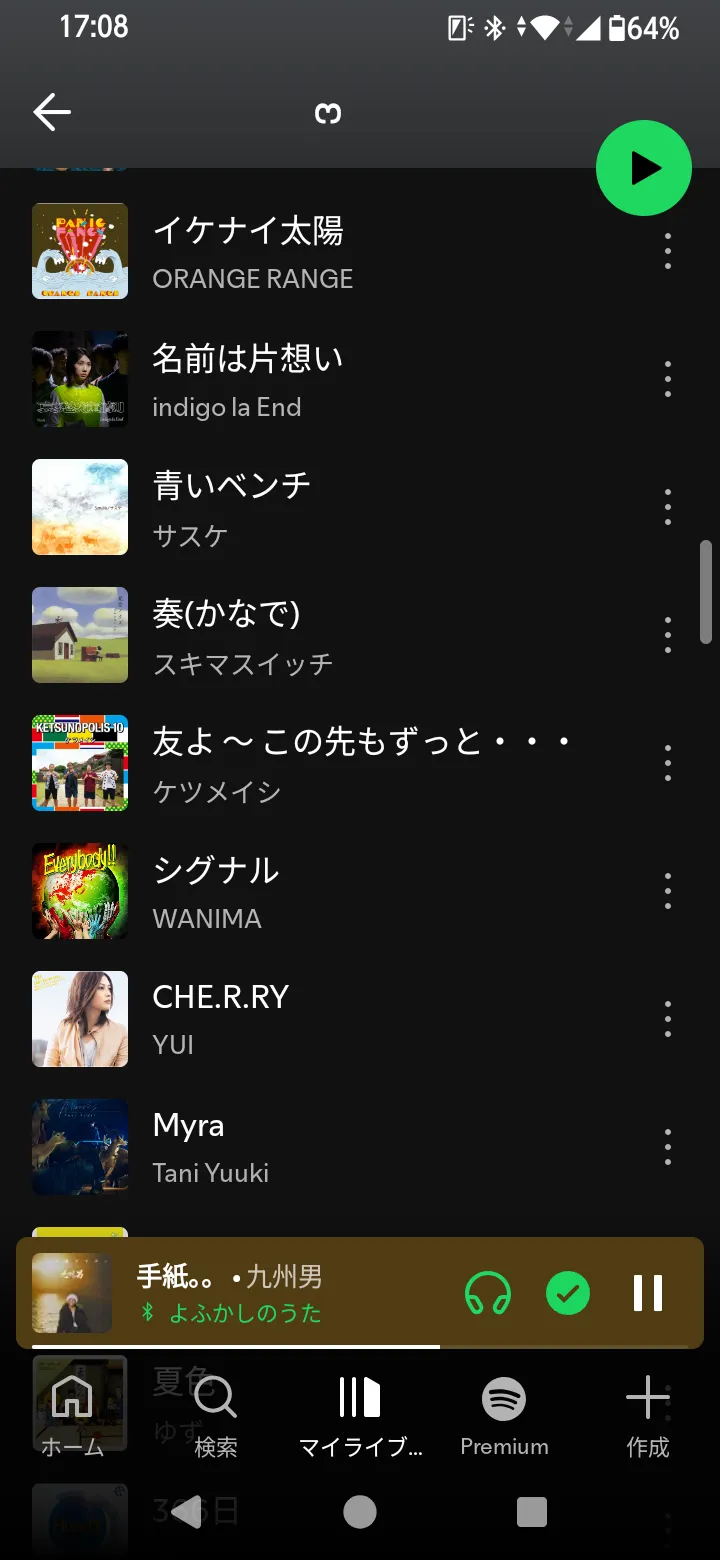Switch to the 検索 tab
This screenshot has height=1560, width=720.
tap(216, 1415)
